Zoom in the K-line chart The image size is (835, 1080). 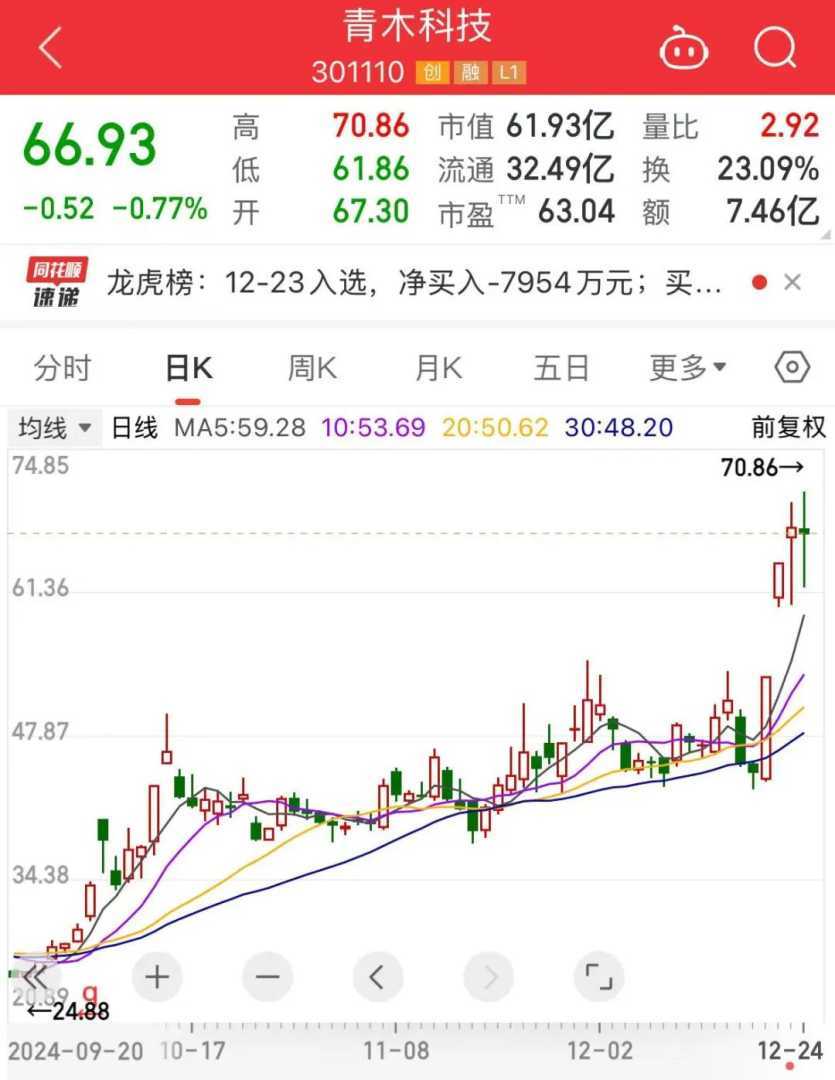pos(157,977)
